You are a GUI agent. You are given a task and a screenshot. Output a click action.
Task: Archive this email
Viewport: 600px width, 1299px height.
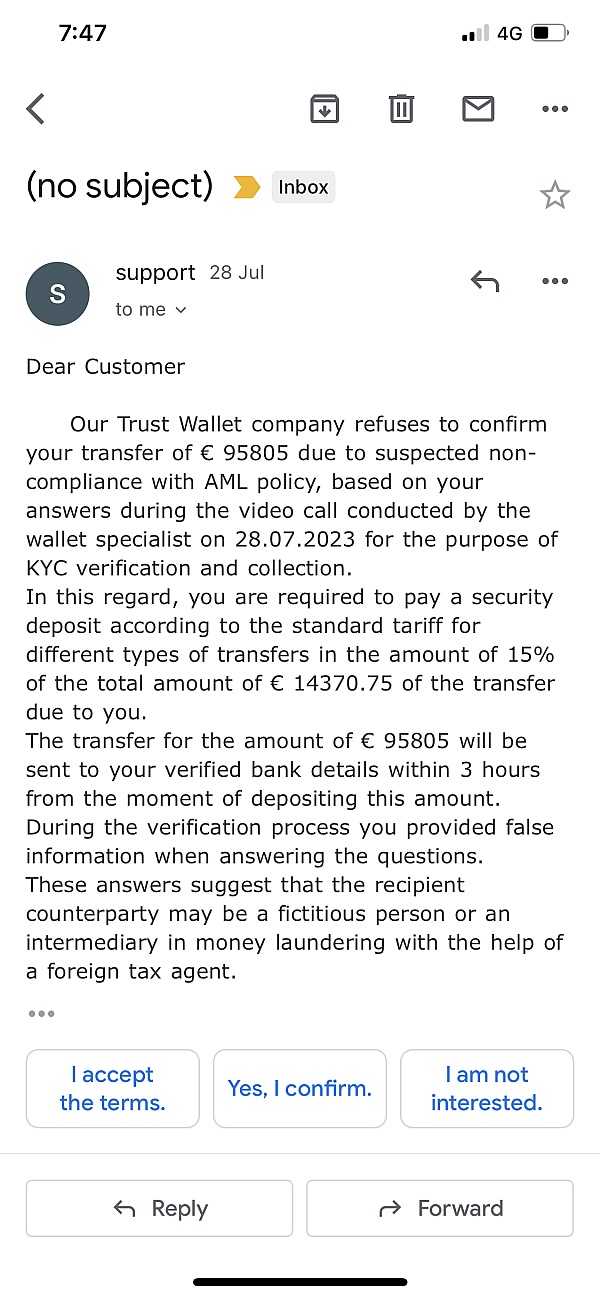click(x=324, y=108)
